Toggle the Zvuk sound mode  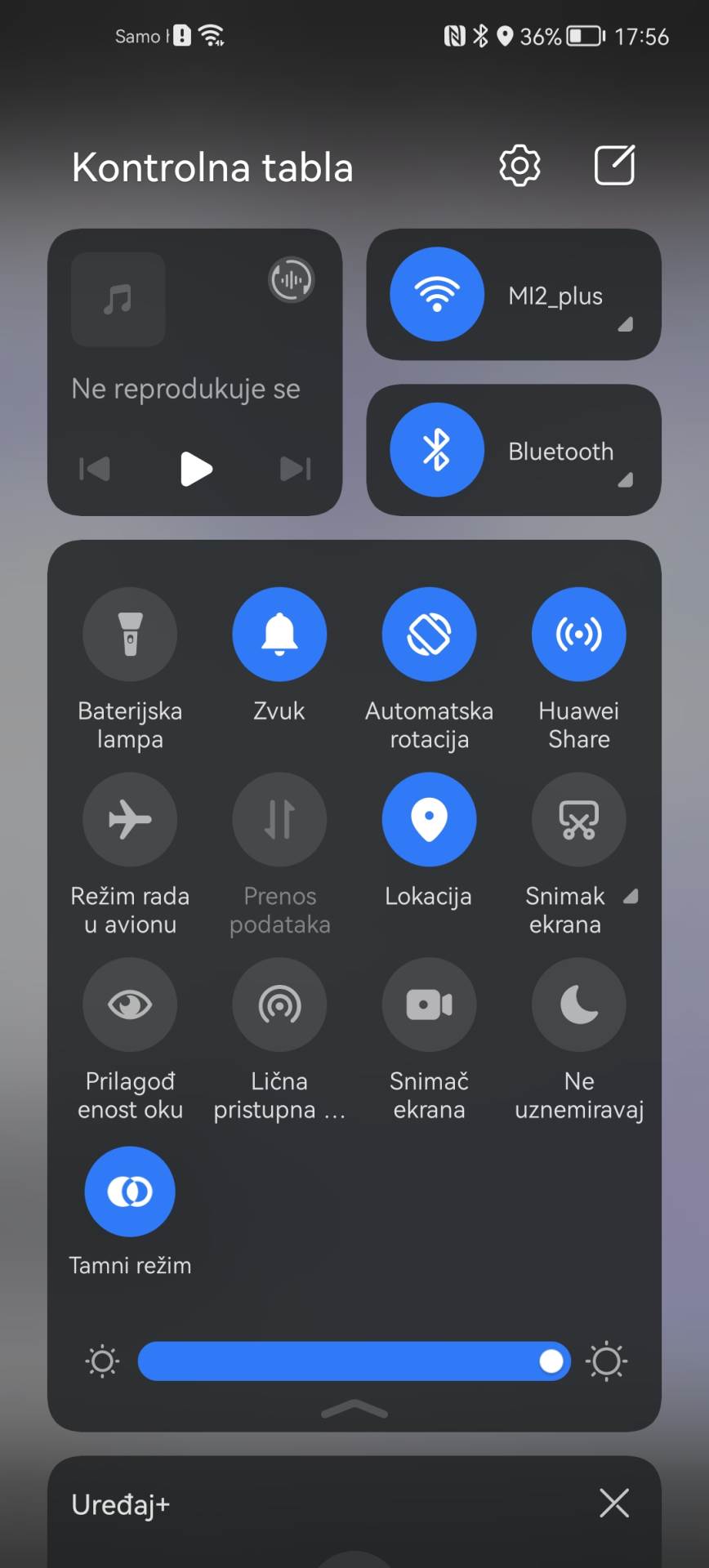[279, 634]
